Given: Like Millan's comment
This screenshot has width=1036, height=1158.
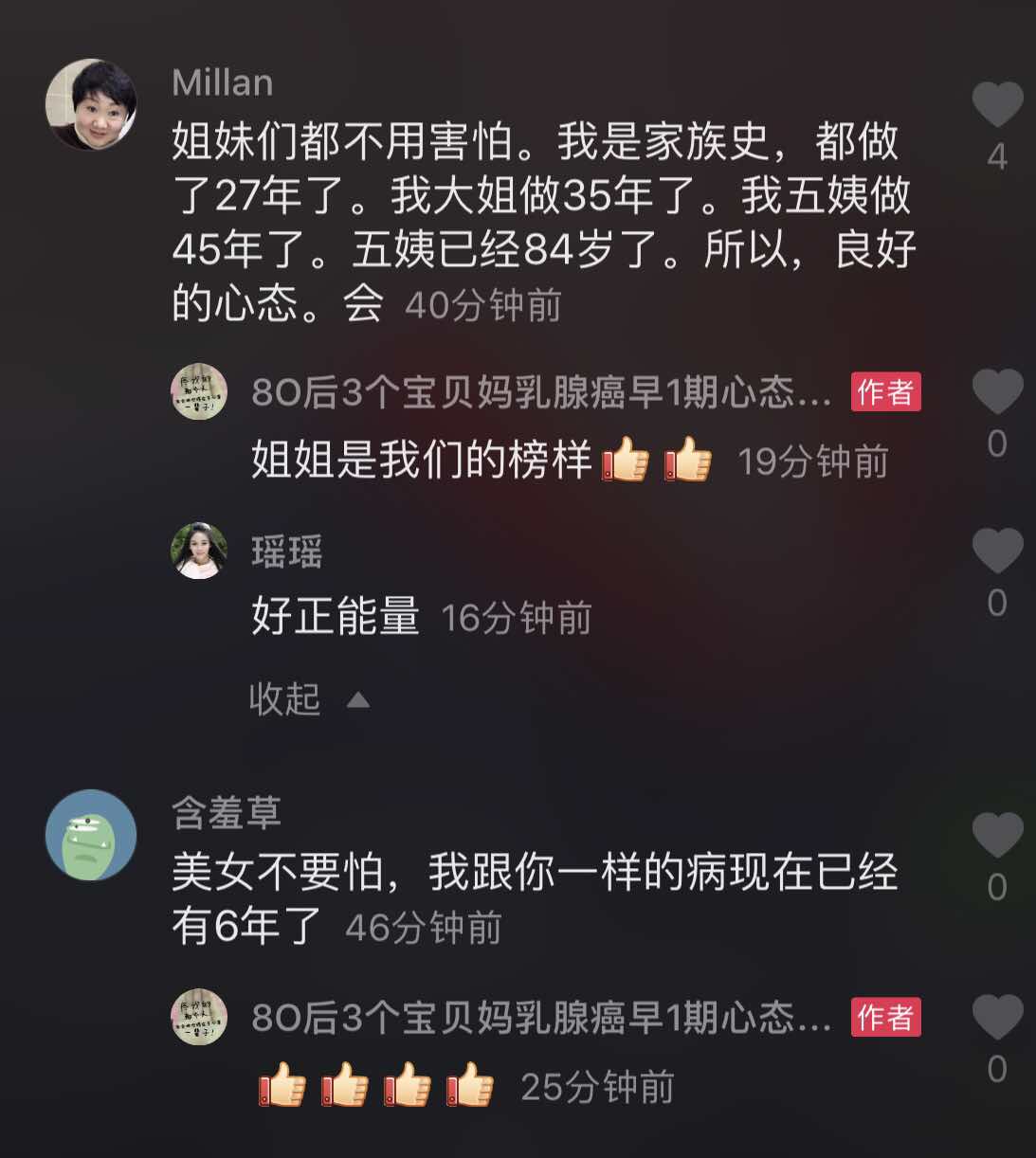Looking at the screenshot, I should [998, 104].
